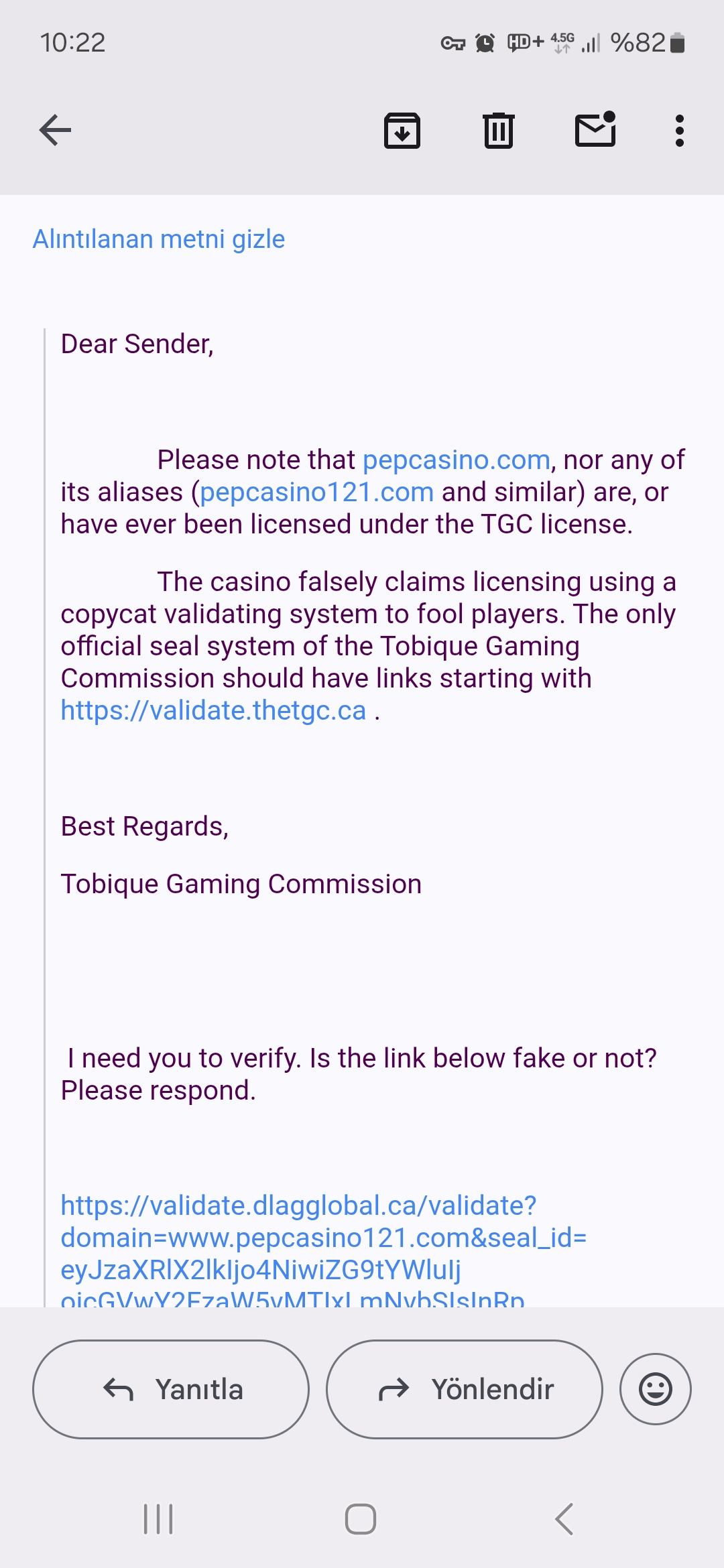Open the recent apps view
This screenshot has height=1568, width=724.
coord(158,1518)
